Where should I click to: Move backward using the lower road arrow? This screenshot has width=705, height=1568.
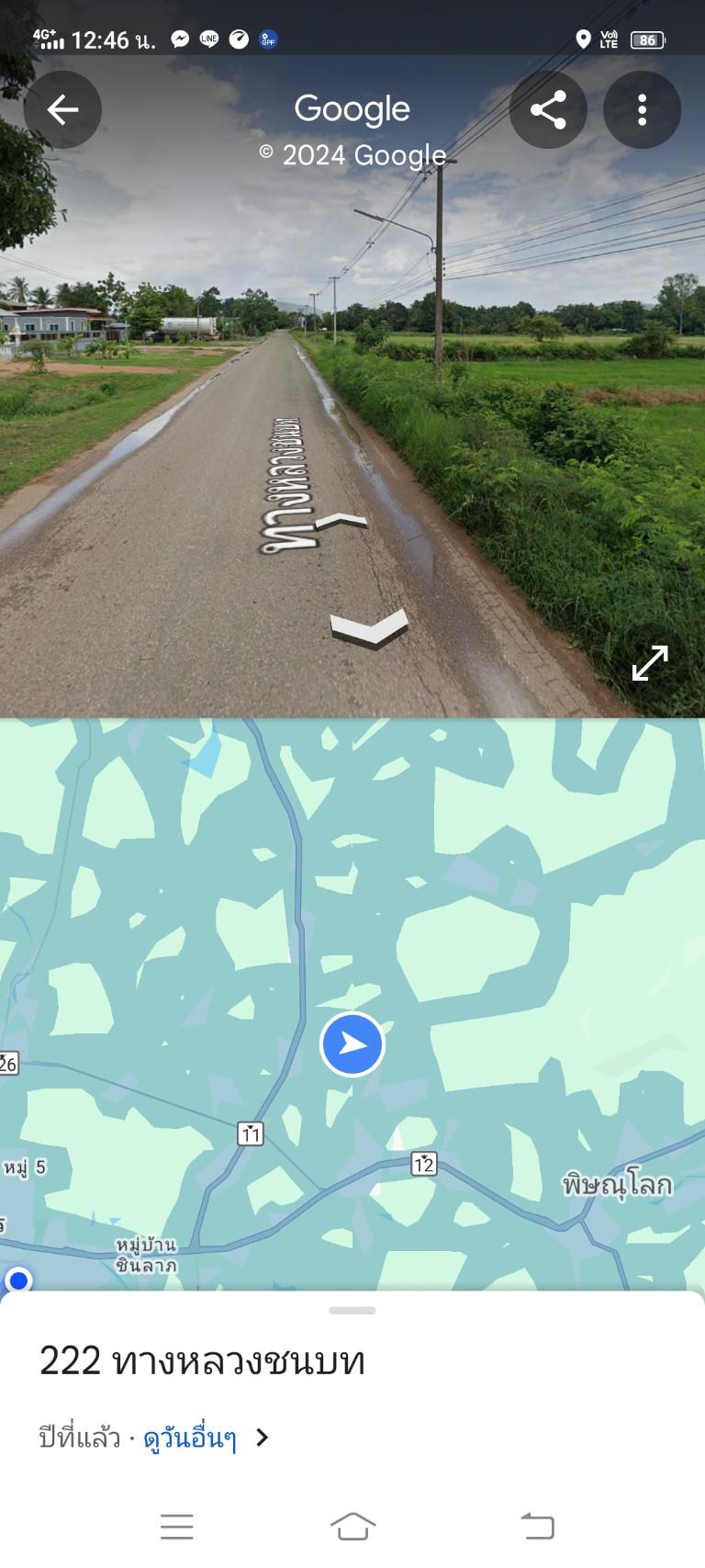[369, 627]
